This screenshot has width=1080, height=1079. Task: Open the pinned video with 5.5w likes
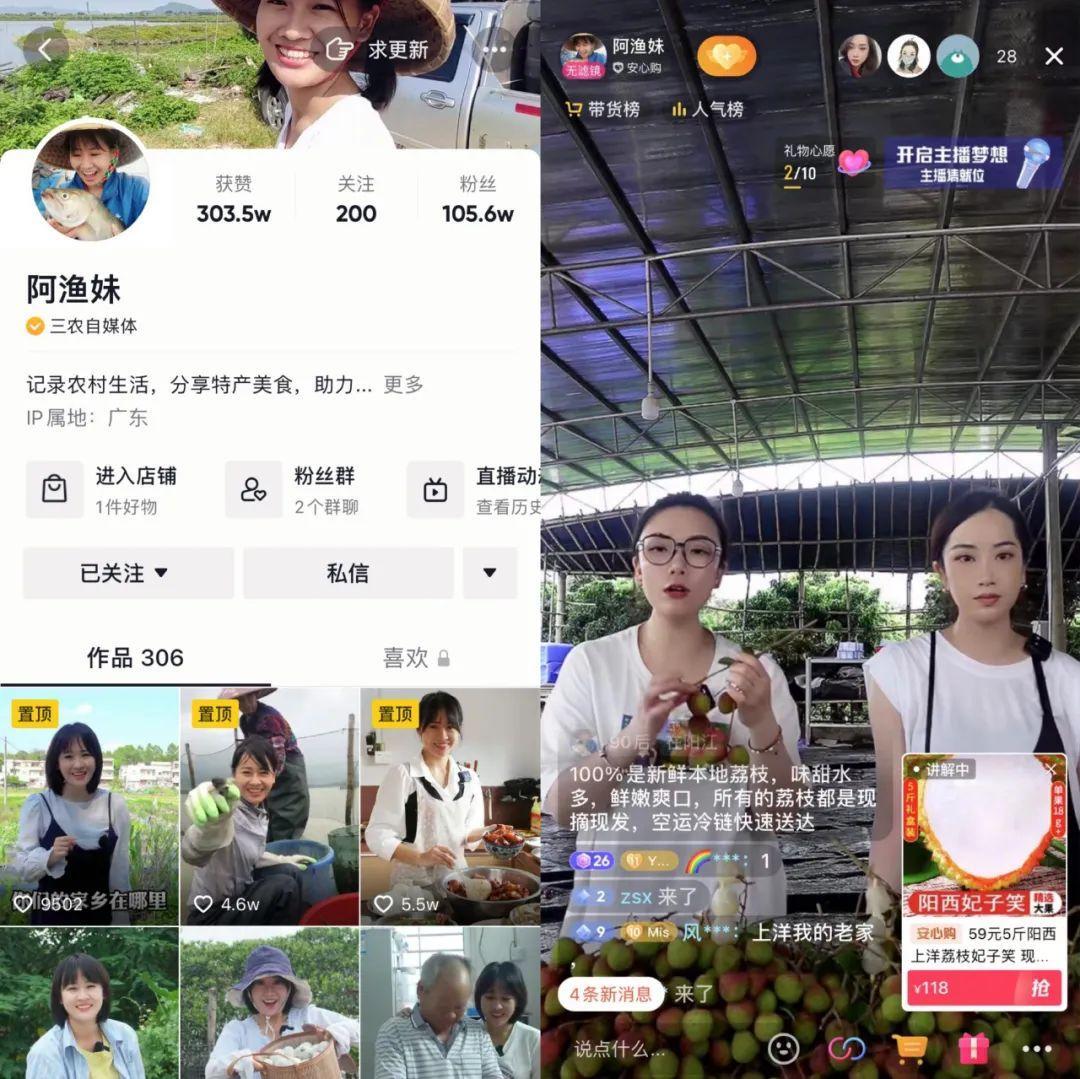click(450, 805)
